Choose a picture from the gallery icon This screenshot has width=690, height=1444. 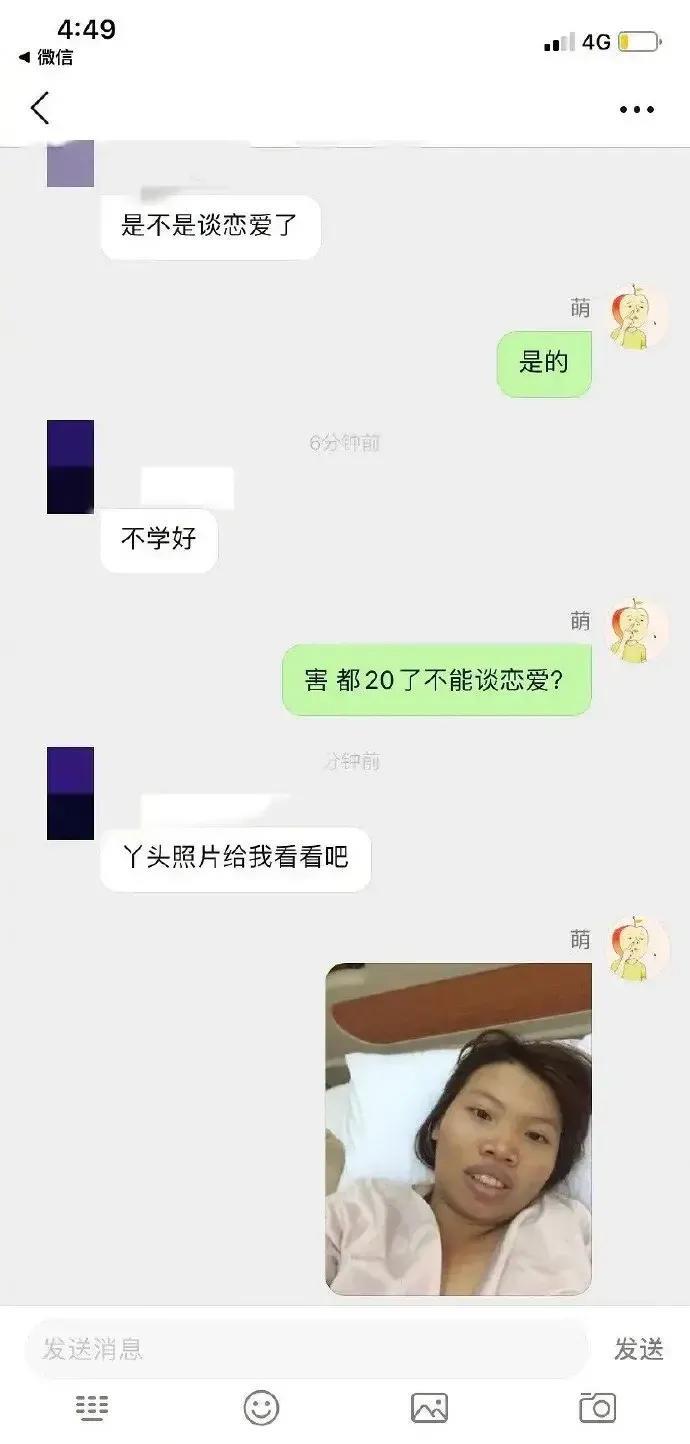click(x=429, y=1408)
